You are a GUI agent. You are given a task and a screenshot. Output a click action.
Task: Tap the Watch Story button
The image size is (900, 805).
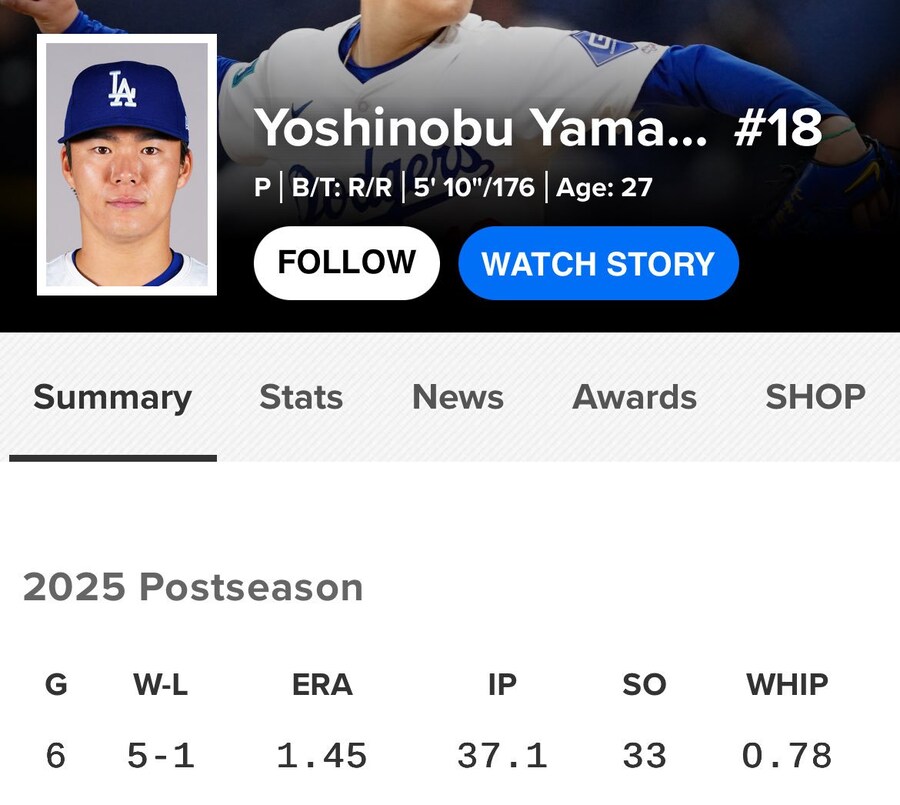click(598, 263)
